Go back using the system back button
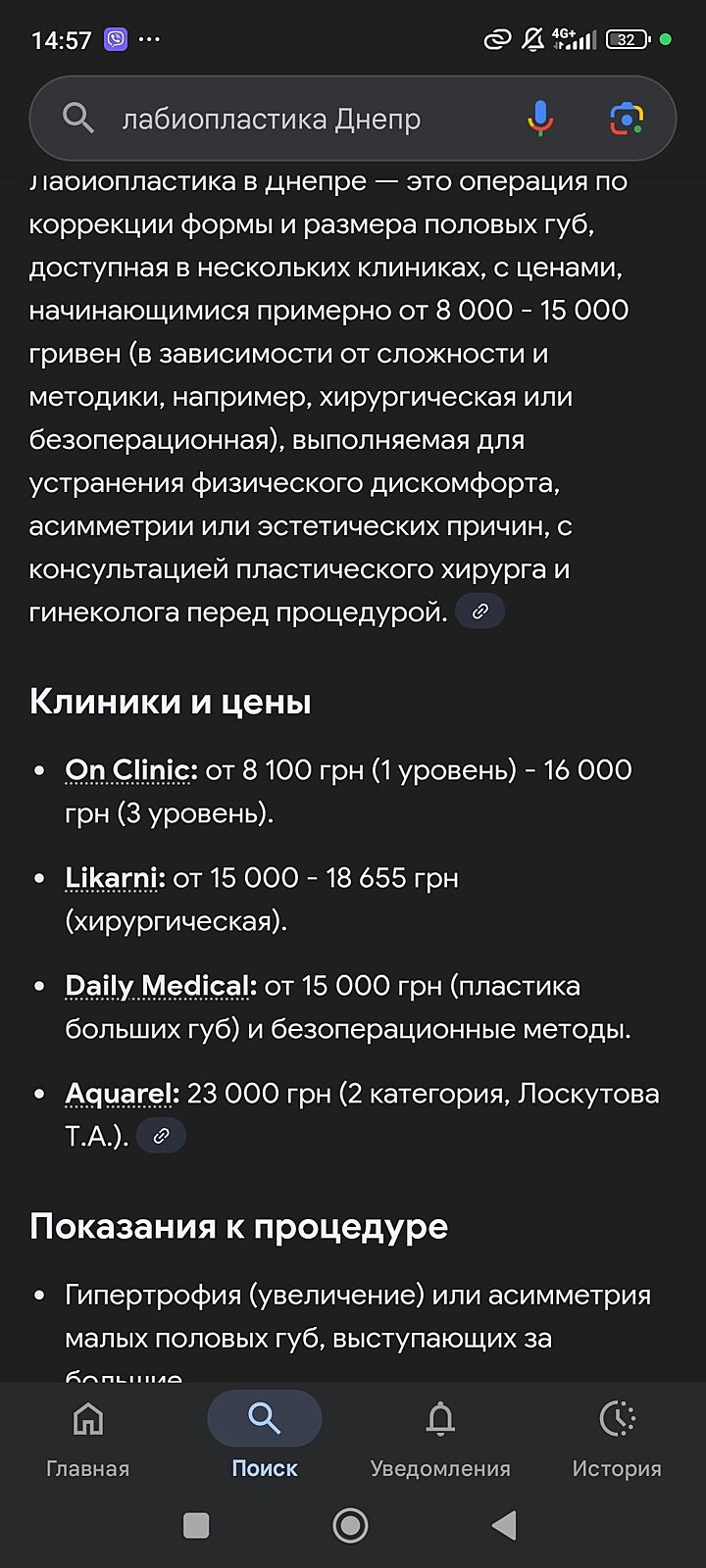The width and height of the screenshot is (706, 1568). 504,1525
